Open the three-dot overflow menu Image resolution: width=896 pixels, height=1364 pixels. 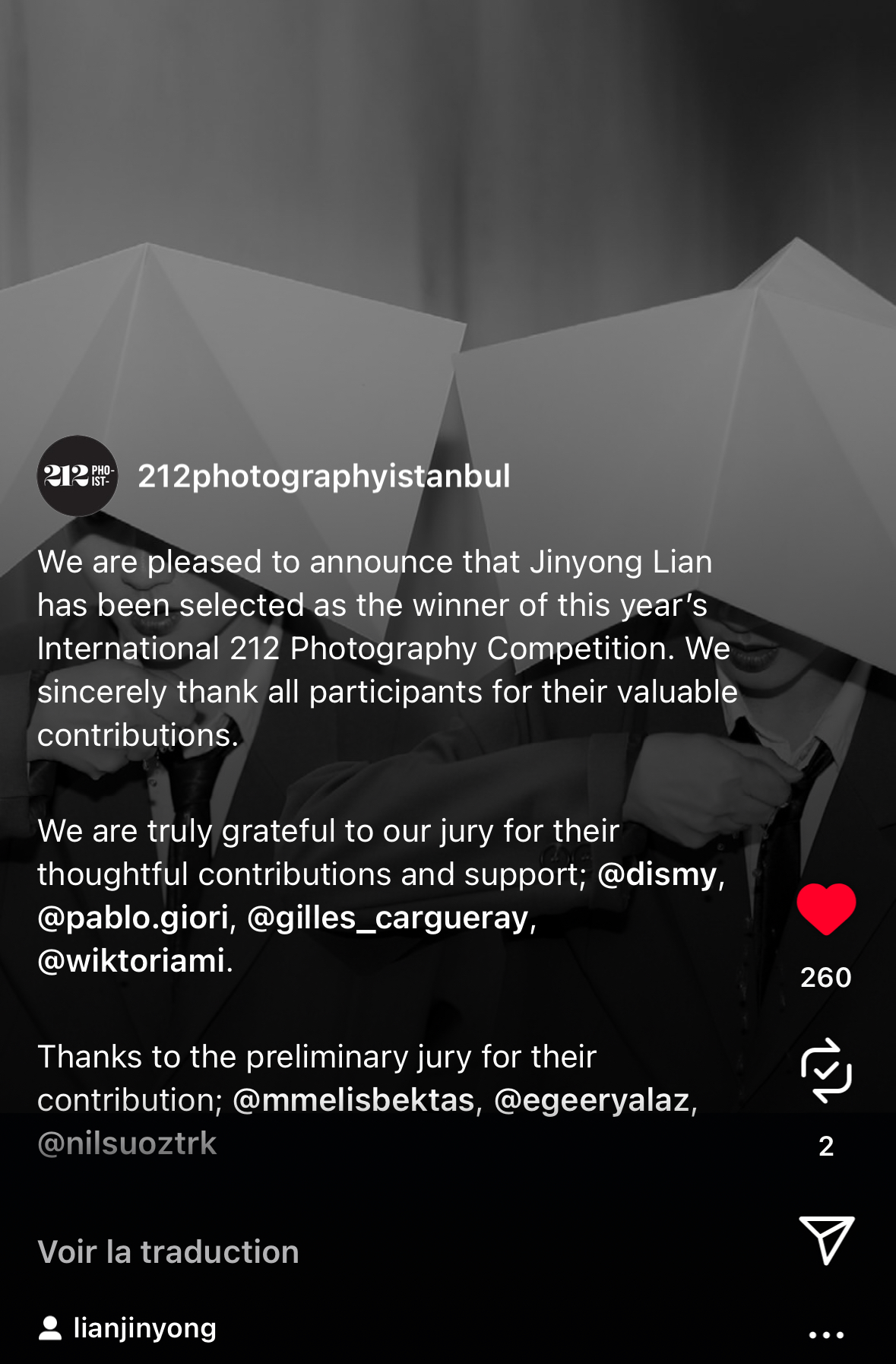click(x=826, y=1334)
